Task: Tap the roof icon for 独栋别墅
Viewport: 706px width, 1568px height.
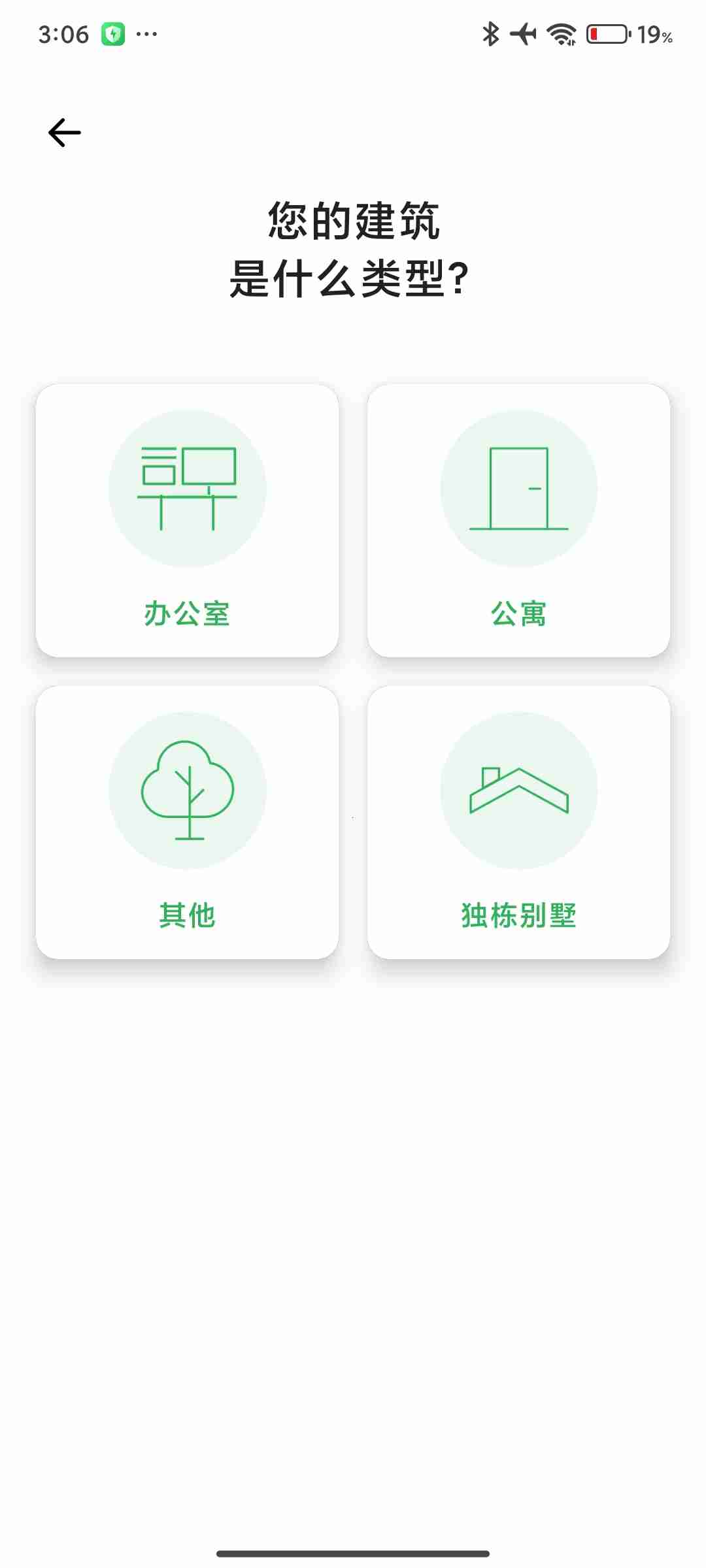Action: [x=518, y=789]
